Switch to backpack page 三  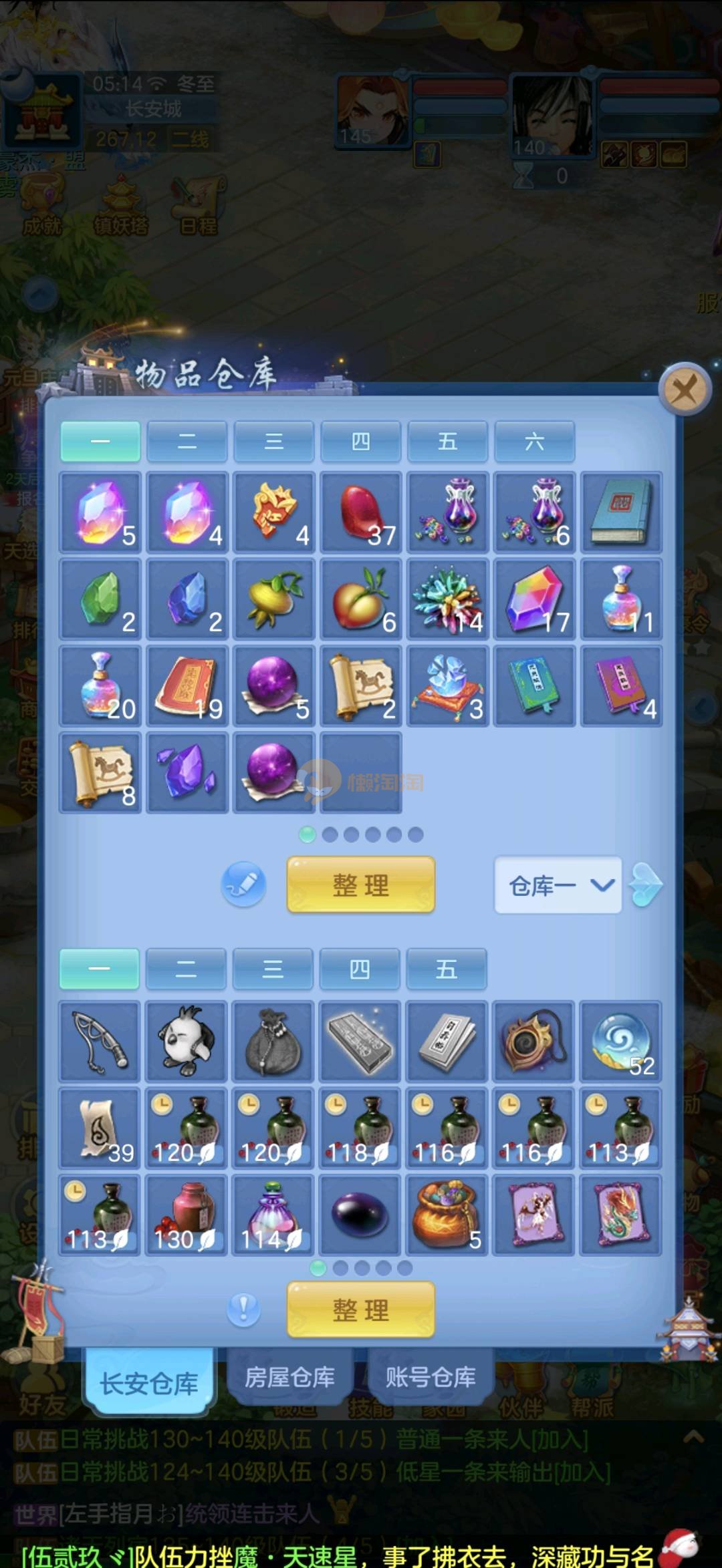click(273, 969)
